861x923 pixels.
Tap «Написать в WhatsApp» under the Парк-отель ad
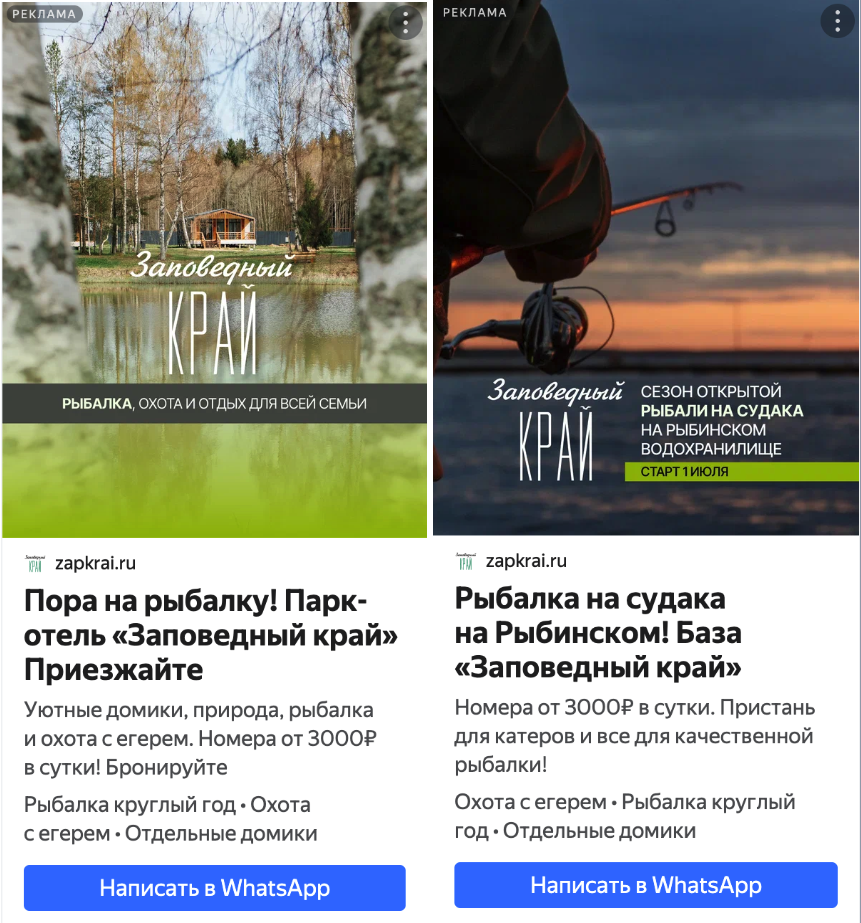(214, 888)
